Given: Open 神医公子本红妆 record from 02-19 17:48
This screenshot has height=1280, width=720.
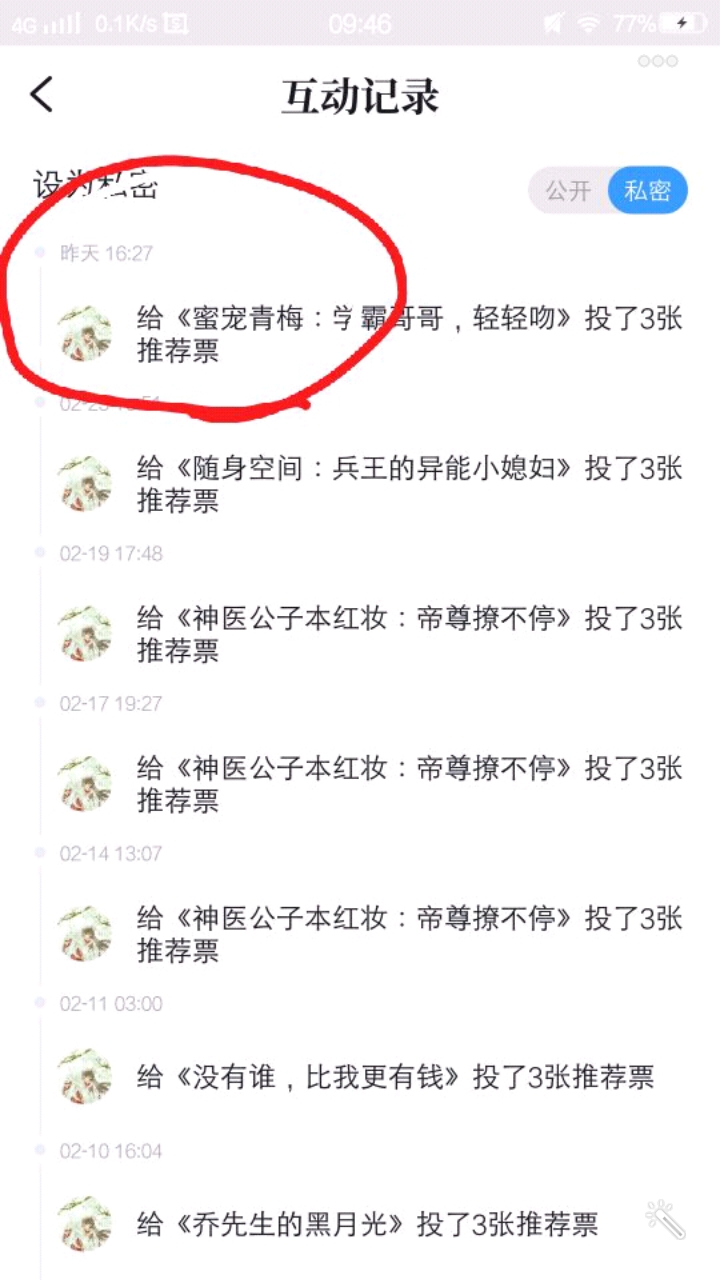Looking at the screenshot, I should [408, 634].
